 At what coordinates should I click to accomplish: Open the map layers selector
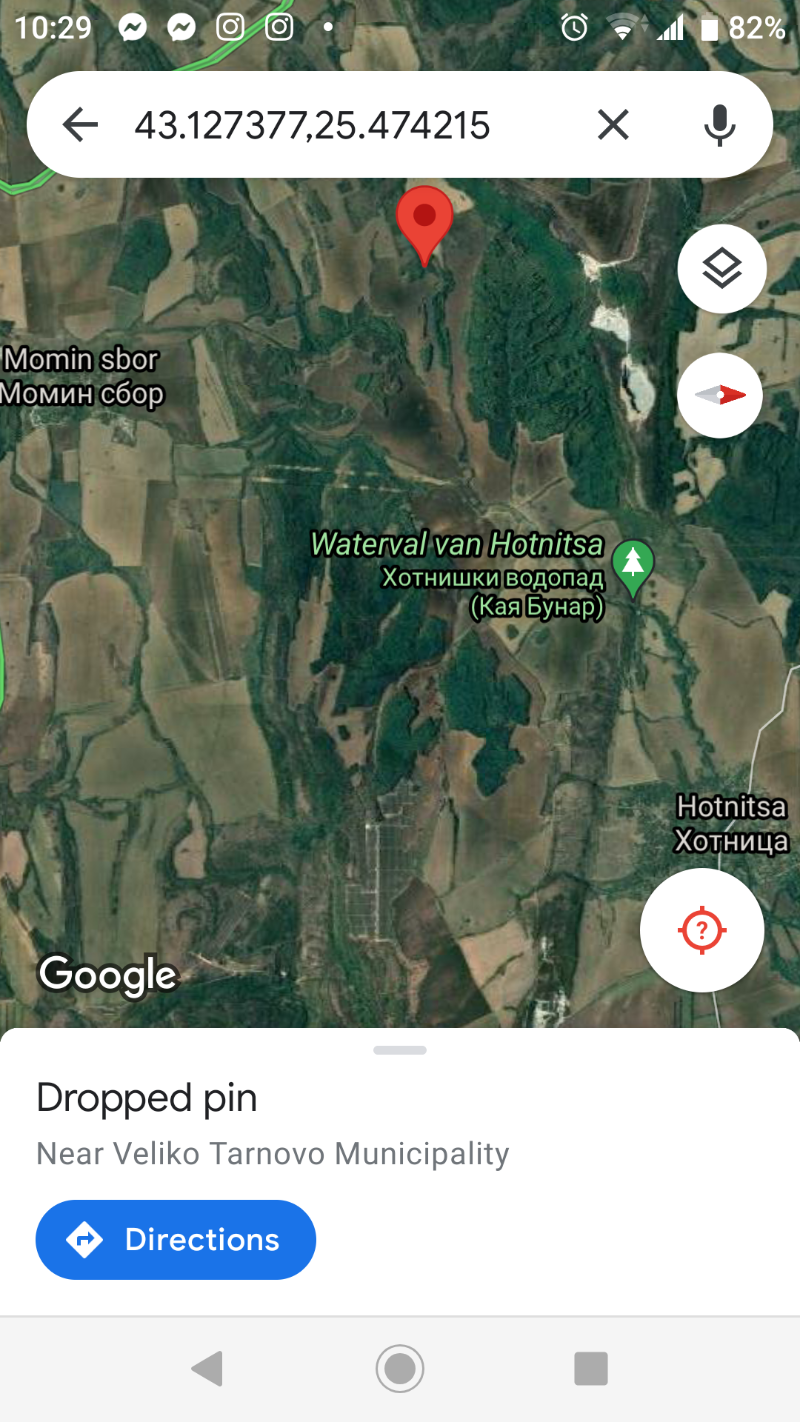coord(722,269)
